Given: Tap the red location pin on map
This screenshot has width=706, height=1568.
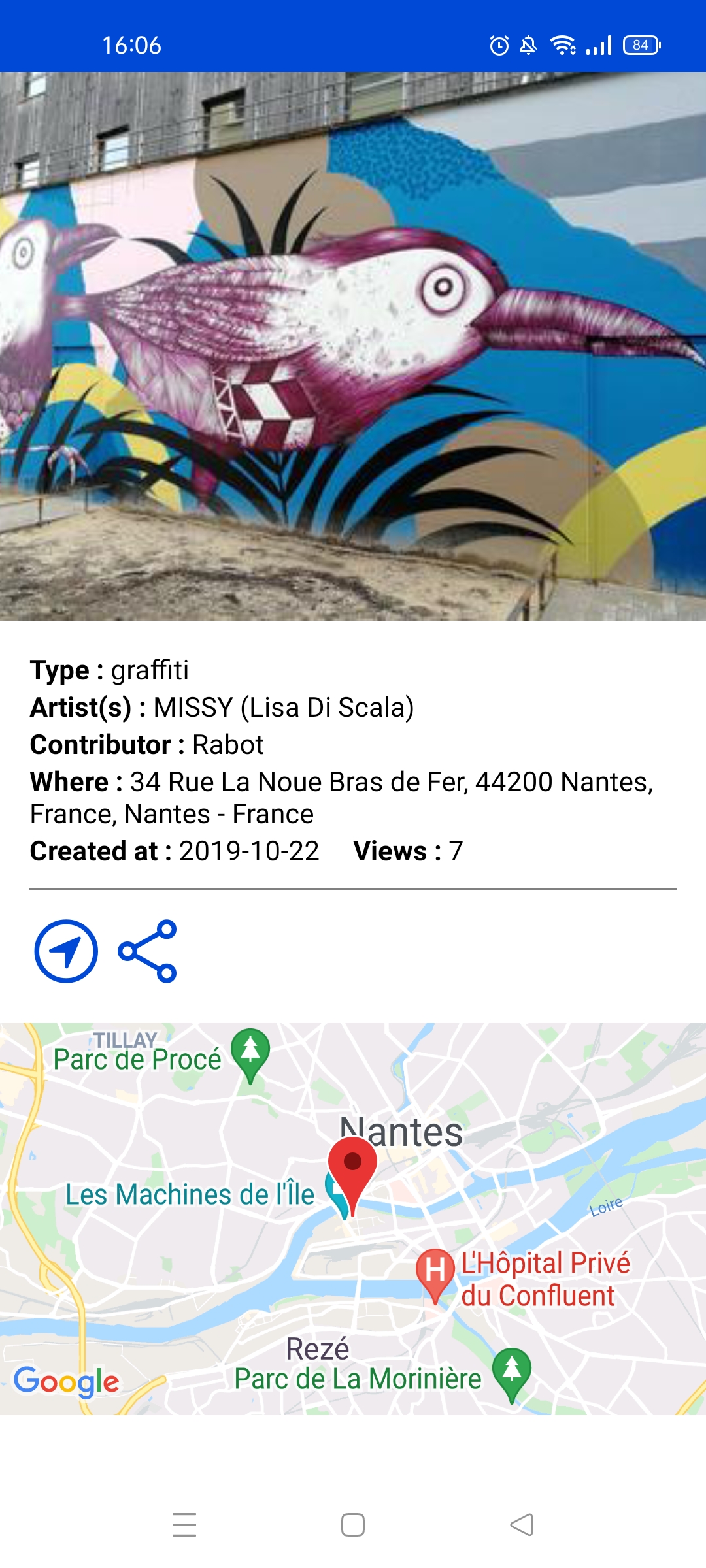Looking at the screenshot, I should click(x=352, y=1166).
